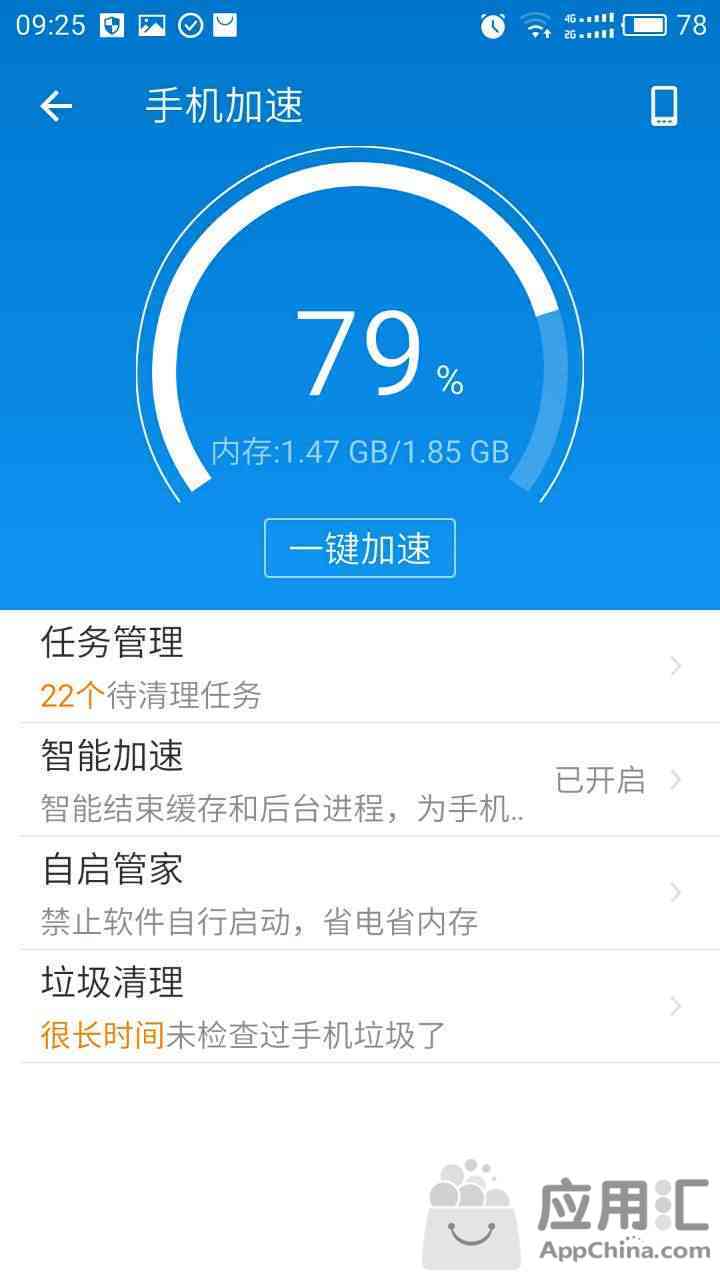Open the phone icon in top bar
The image size is (720, 1280).
pos(664,106)
